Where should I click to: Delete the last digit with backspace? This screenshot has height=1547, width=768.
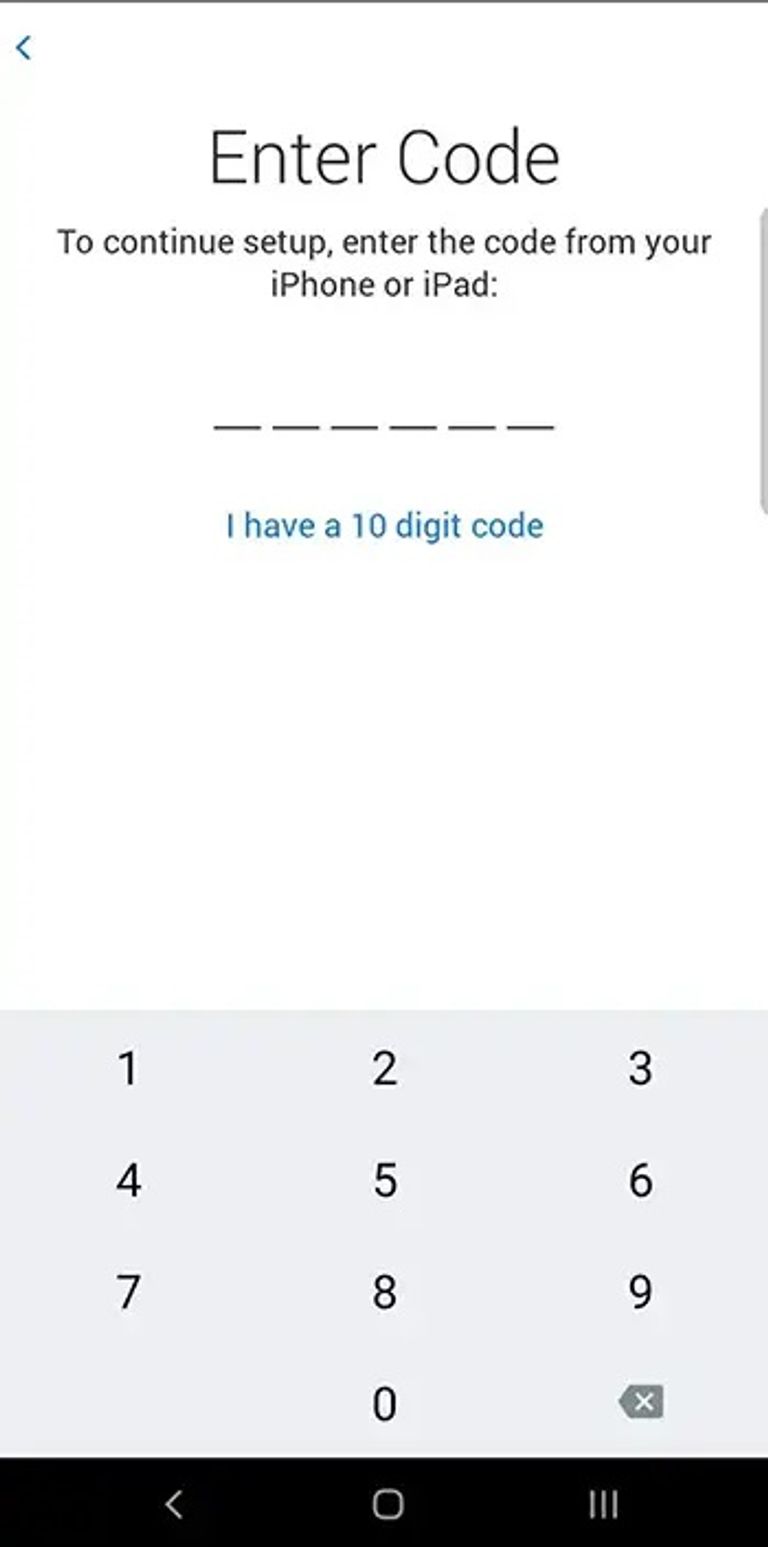point(641,1403)
